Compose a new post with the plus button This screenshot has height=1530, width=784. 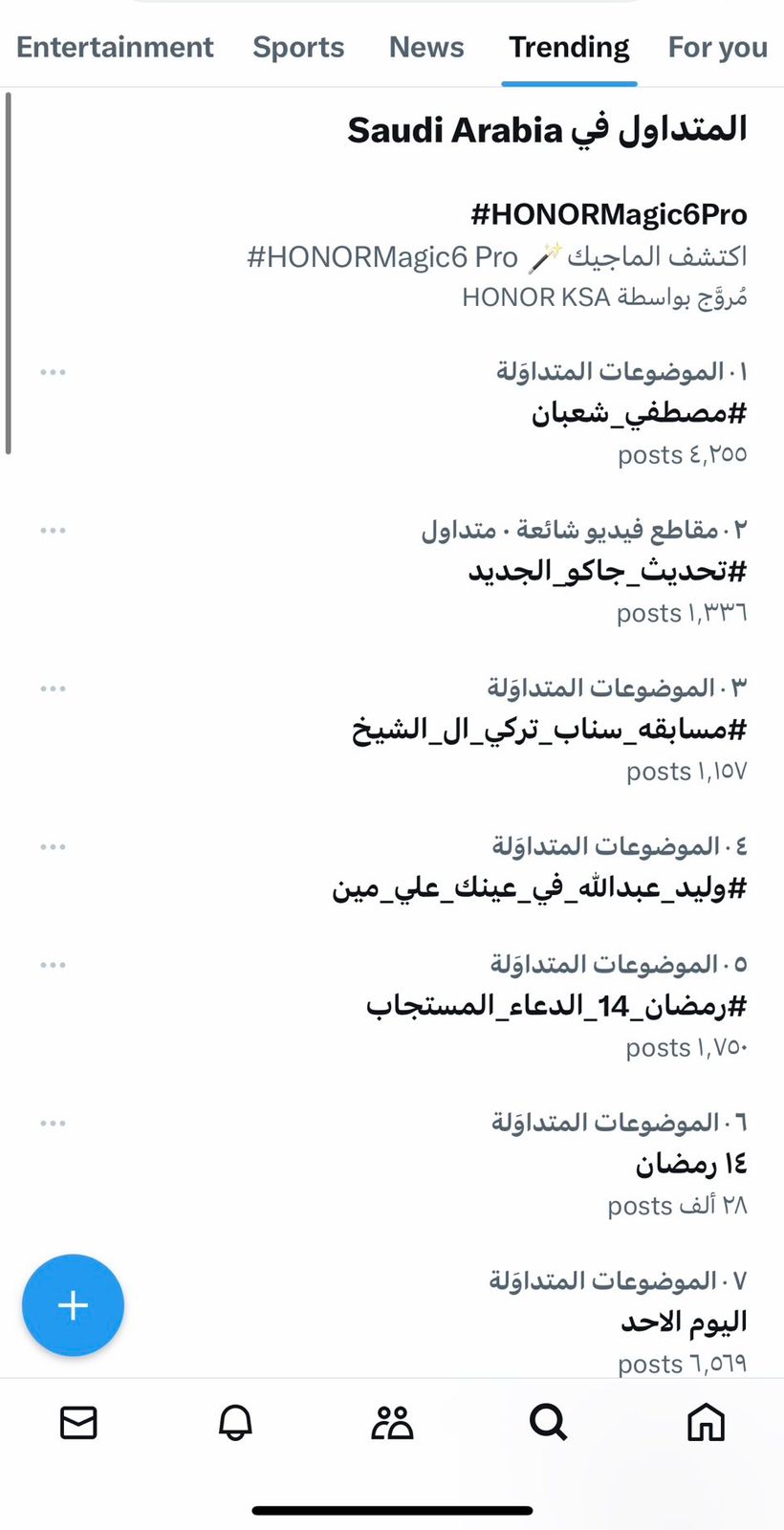[73, 1305]
